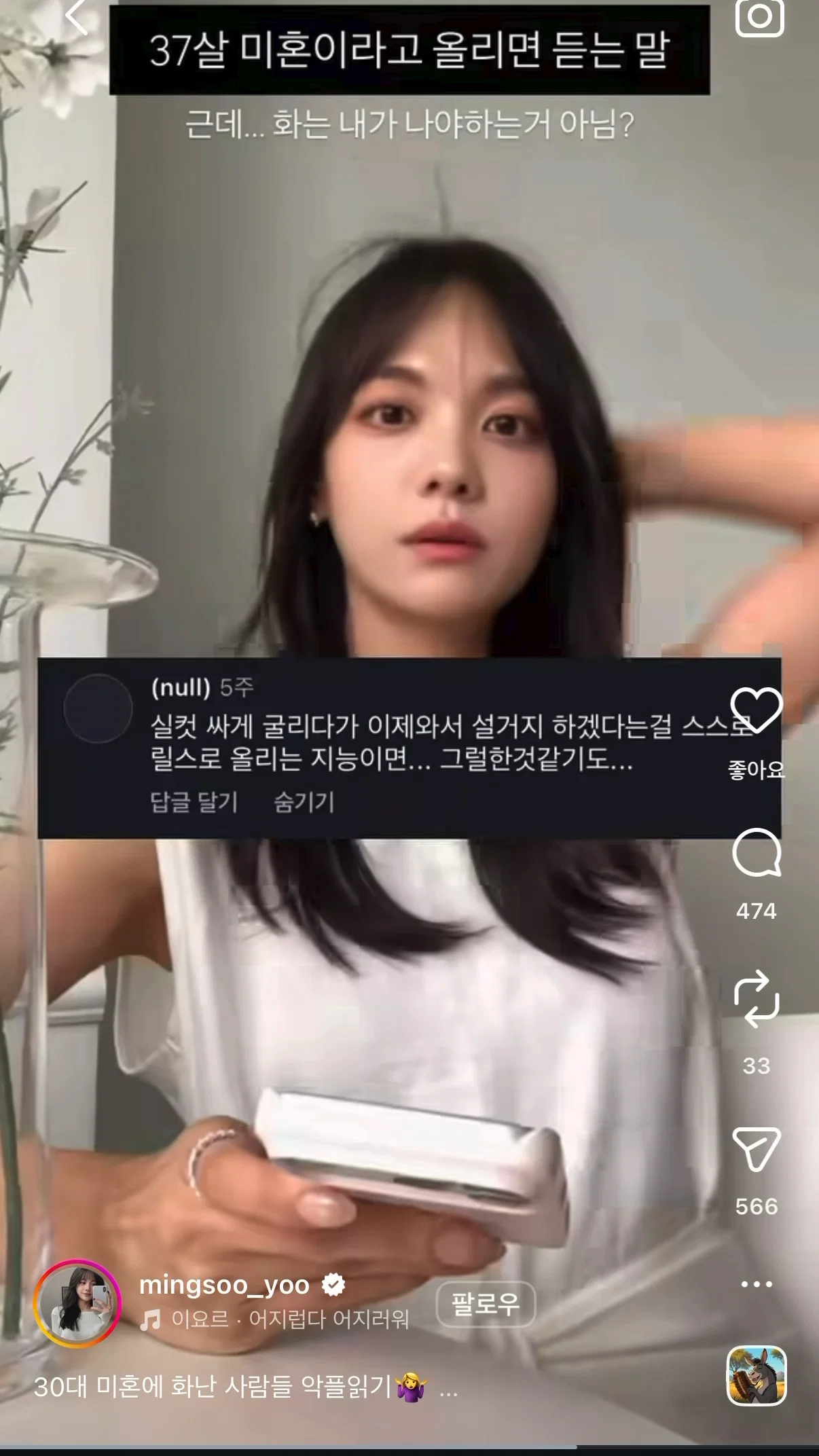Open the mingsoo_yoo username
The width and height of the screenshot is (819, 1456).
224,1285
